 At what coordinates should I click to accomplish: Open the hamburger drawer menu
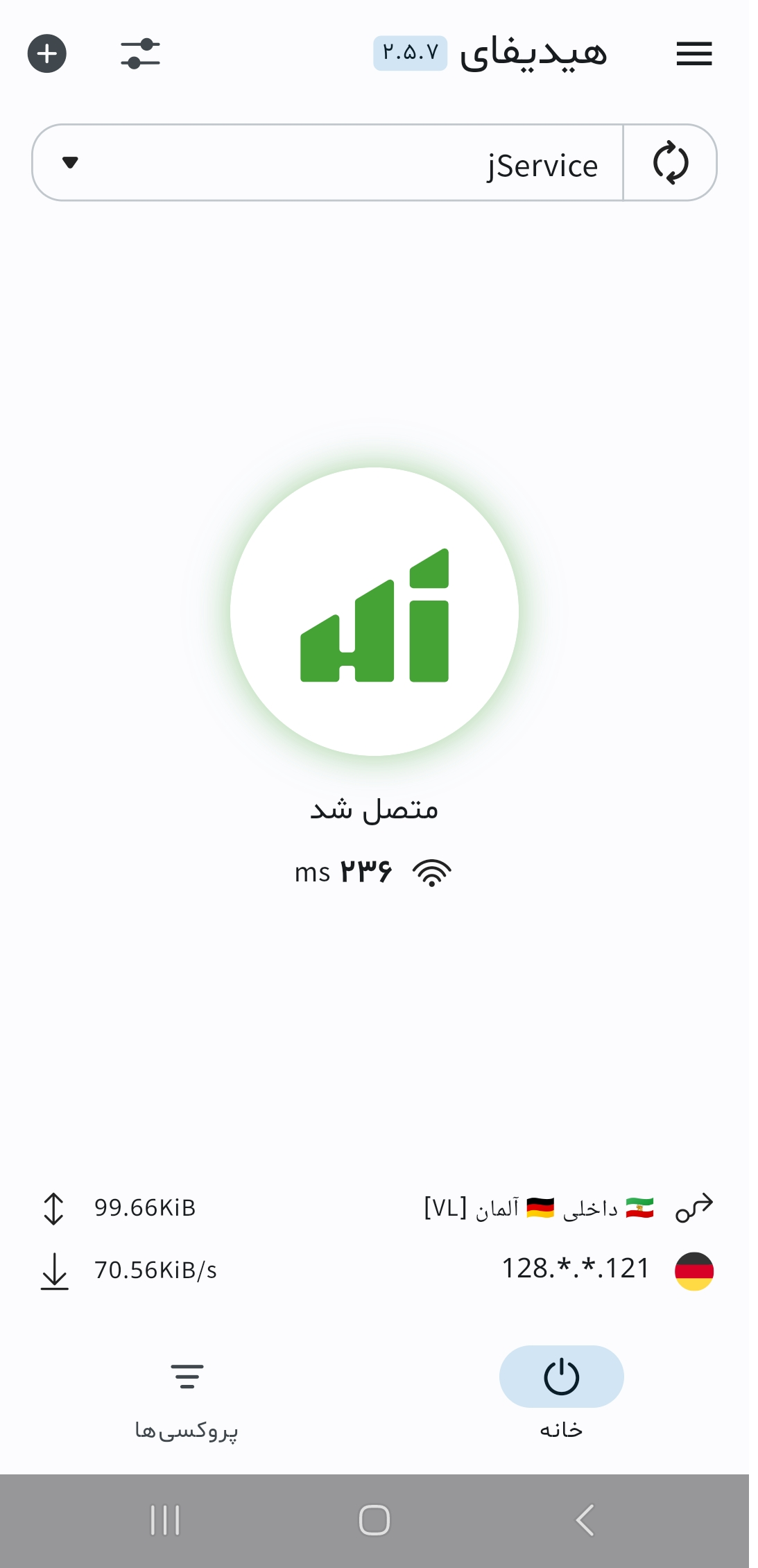(x=694, y=53)
